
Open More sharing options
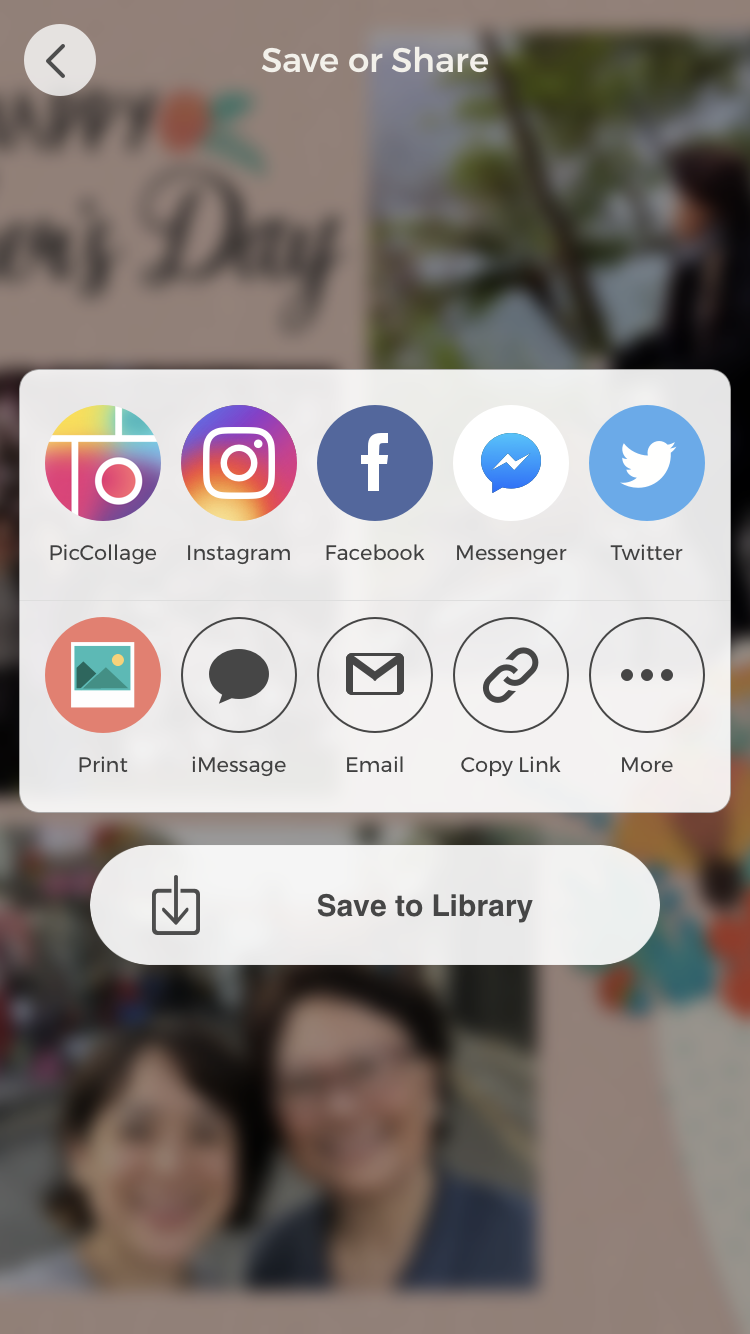pos(647,675)
